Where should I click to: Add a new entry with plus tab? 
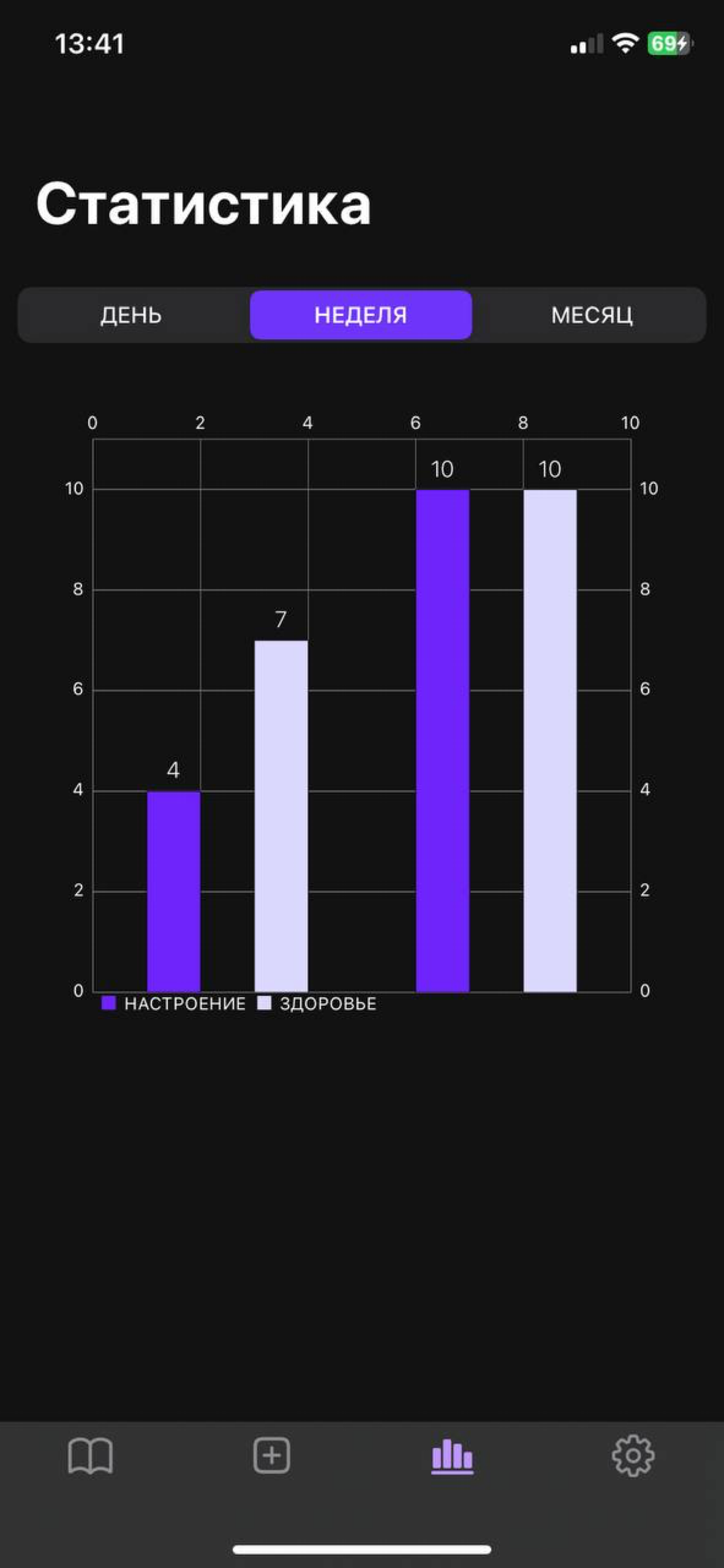tap(271, 1455)
